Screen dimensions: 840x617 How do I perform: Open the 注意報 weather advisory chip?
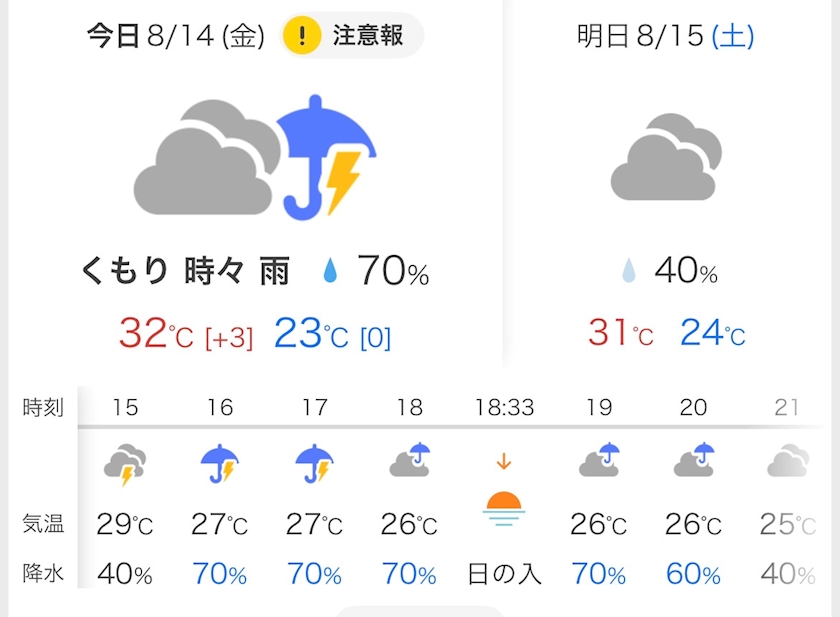351,35
